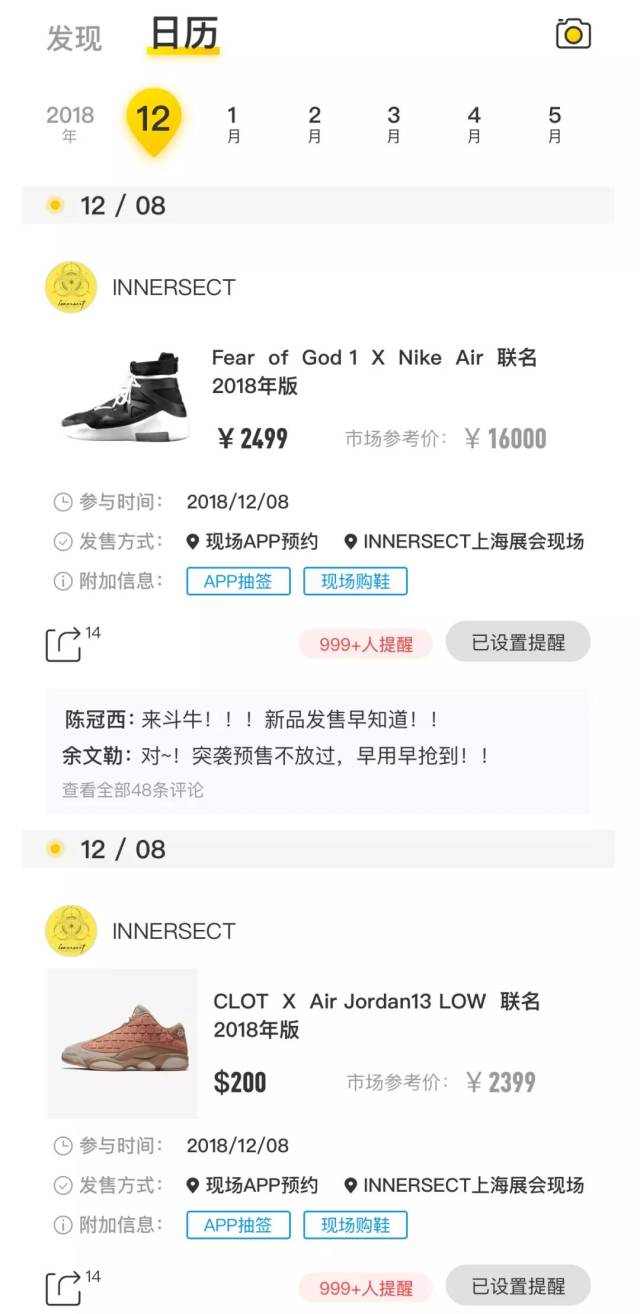Select month 2 in the calendar

314,124
